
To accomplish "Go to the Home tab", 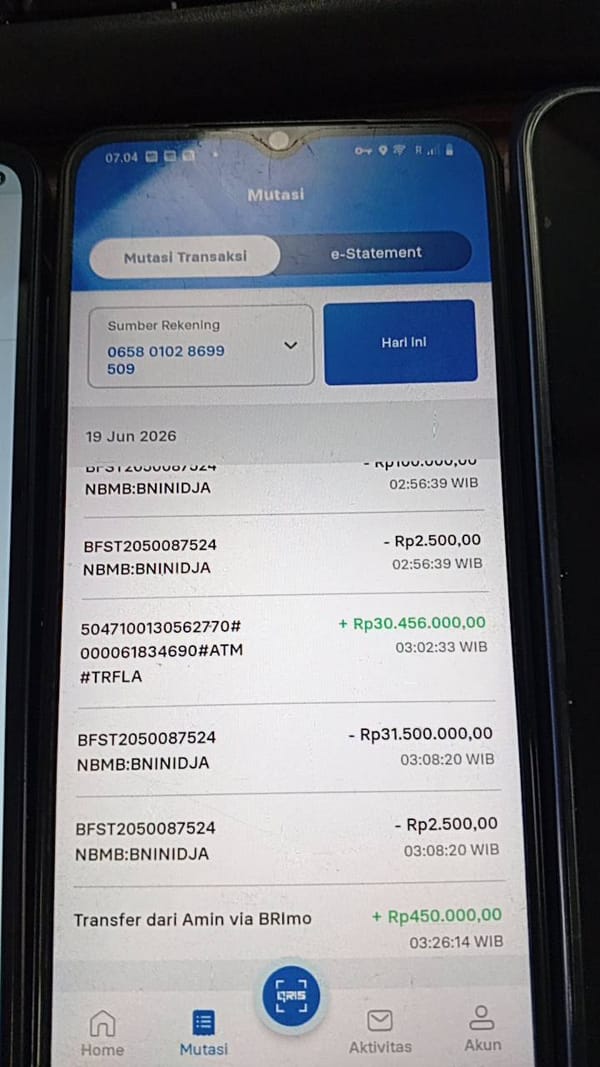I will pyautogui.click(x=103, y=1032).
